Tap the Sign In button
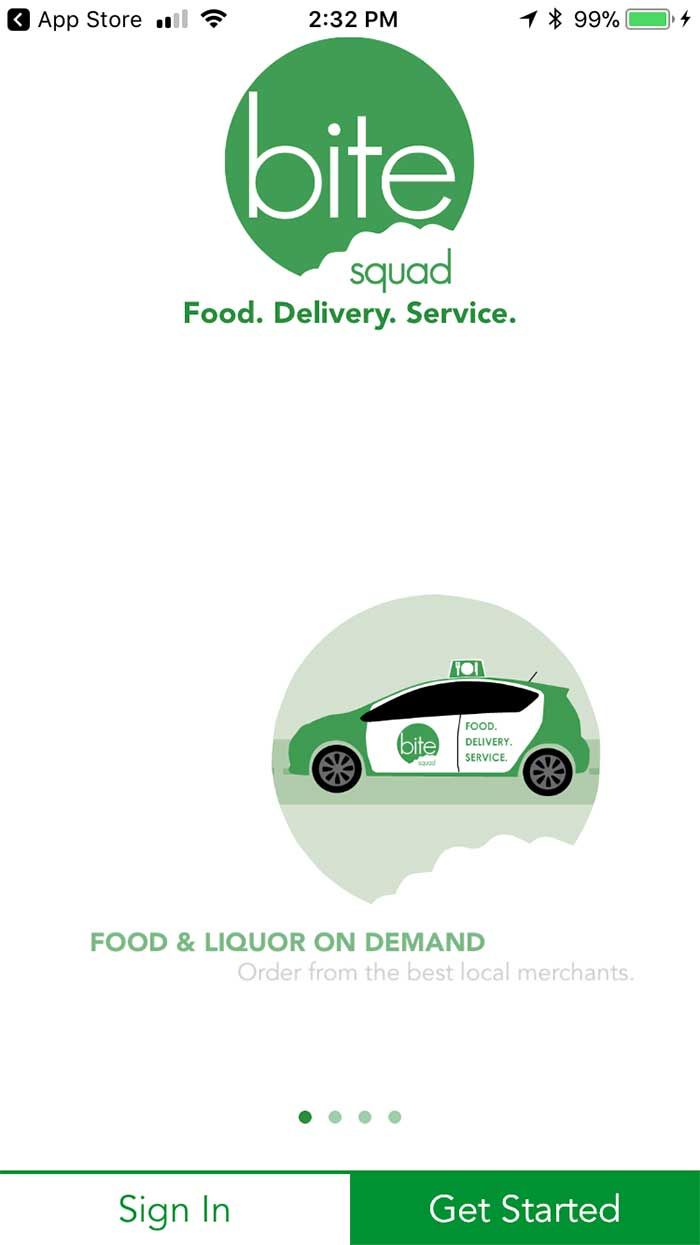 174,1208
